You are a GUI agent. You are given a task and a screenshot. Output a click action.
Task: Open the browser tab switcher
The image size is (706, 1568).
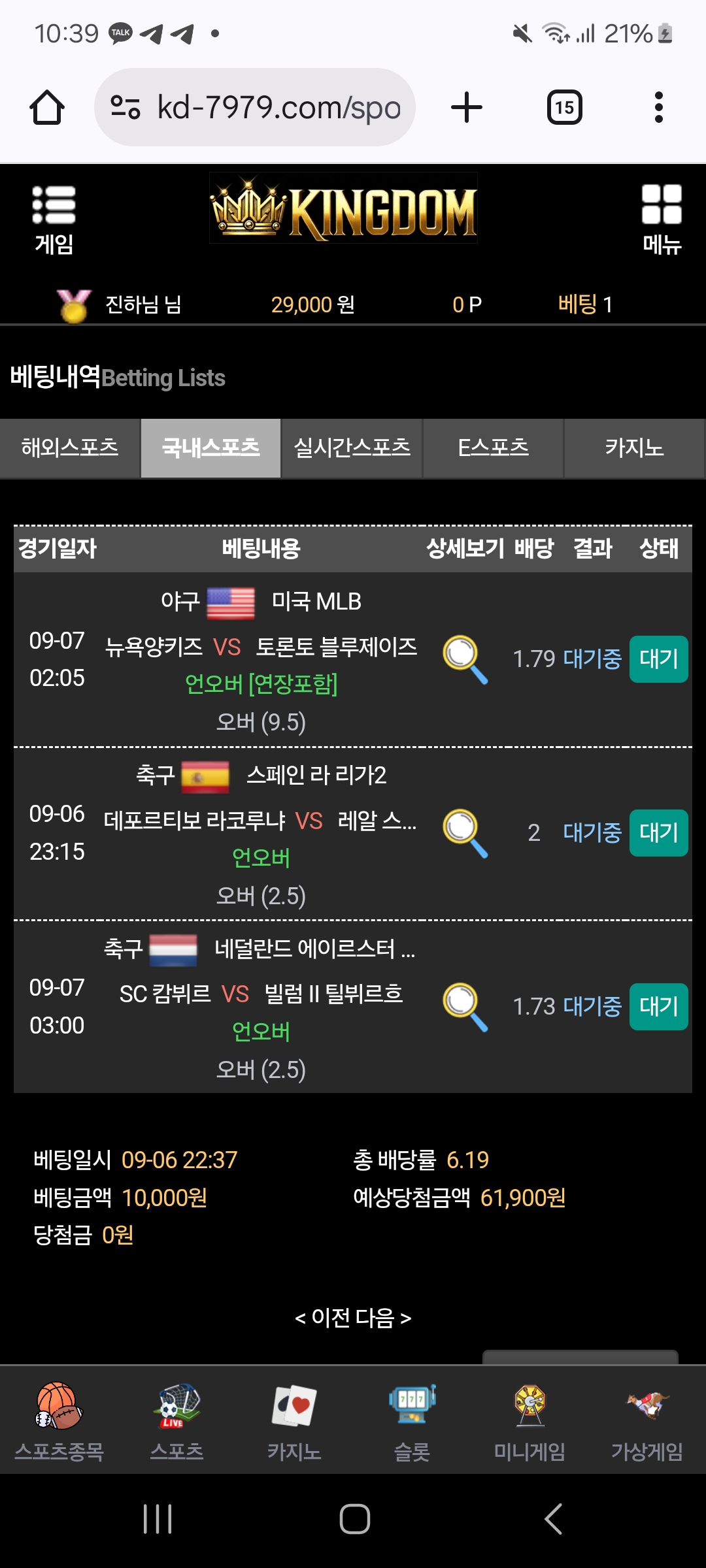click(x=564, y=107)
